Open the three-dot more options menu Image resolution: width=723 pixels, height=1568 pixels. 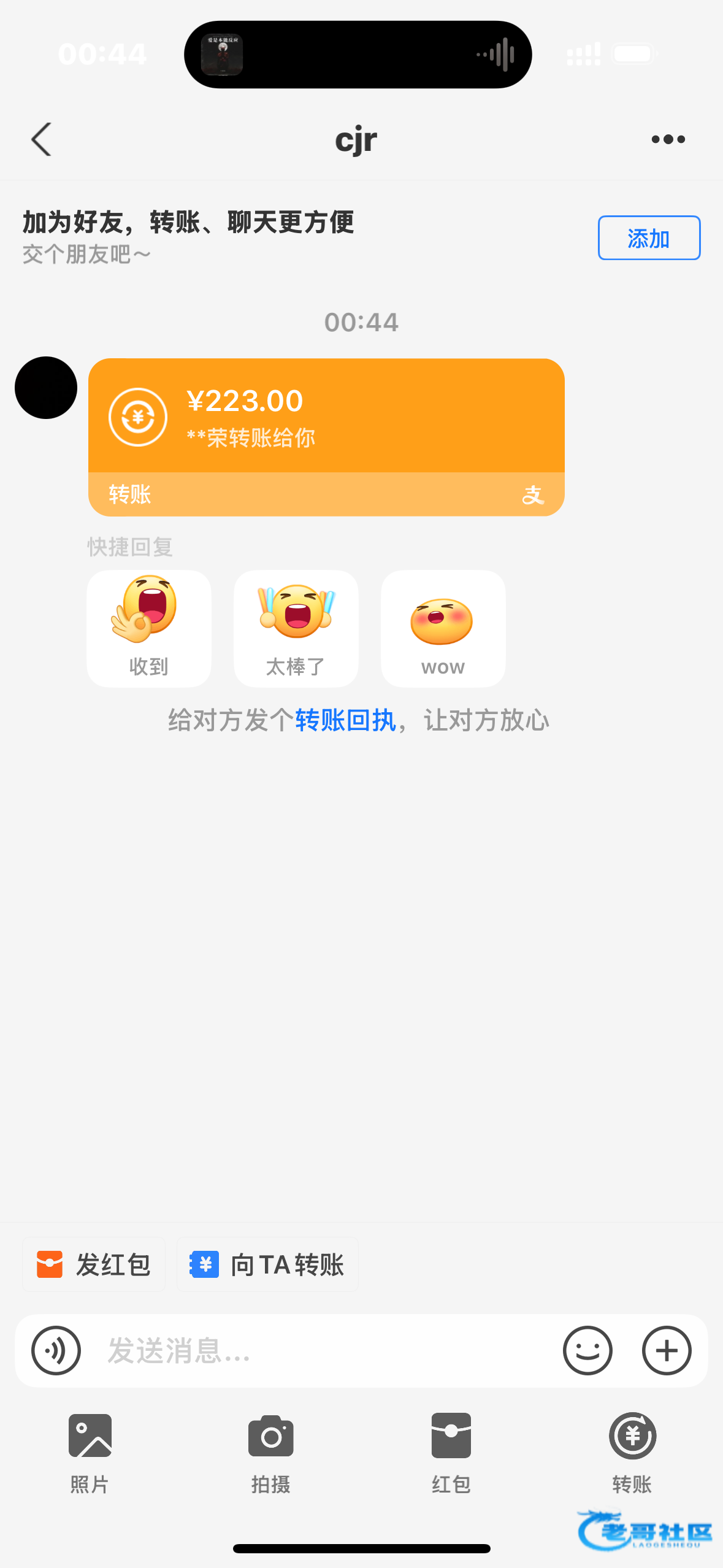[668, 140]
